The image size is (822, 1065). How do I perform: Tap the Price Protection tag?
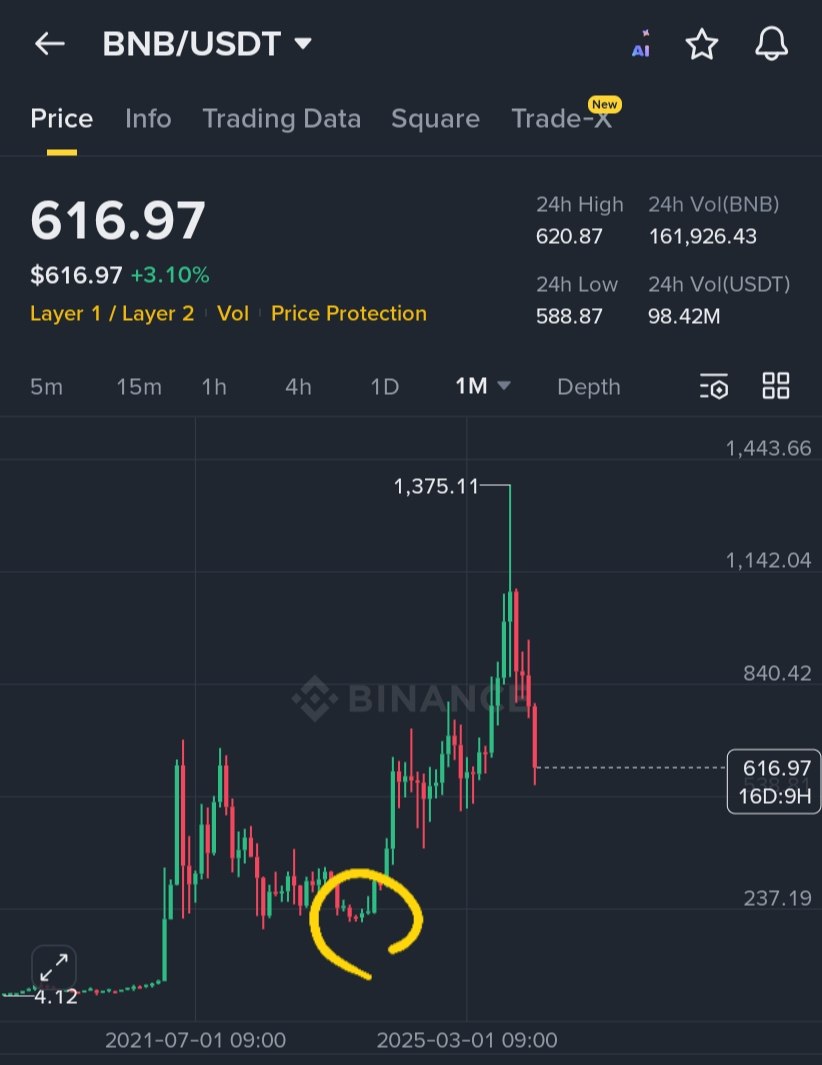[x=349, y=314]
